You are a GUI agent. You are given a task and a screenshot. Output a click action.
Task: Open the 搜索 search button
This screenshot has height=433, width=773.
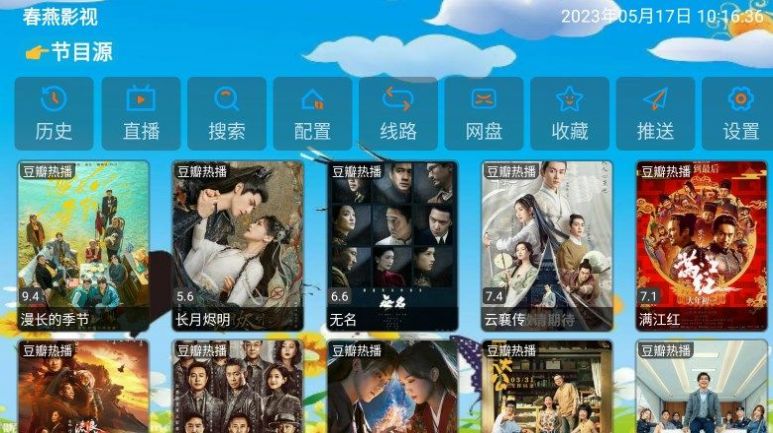tap(227, 113)
